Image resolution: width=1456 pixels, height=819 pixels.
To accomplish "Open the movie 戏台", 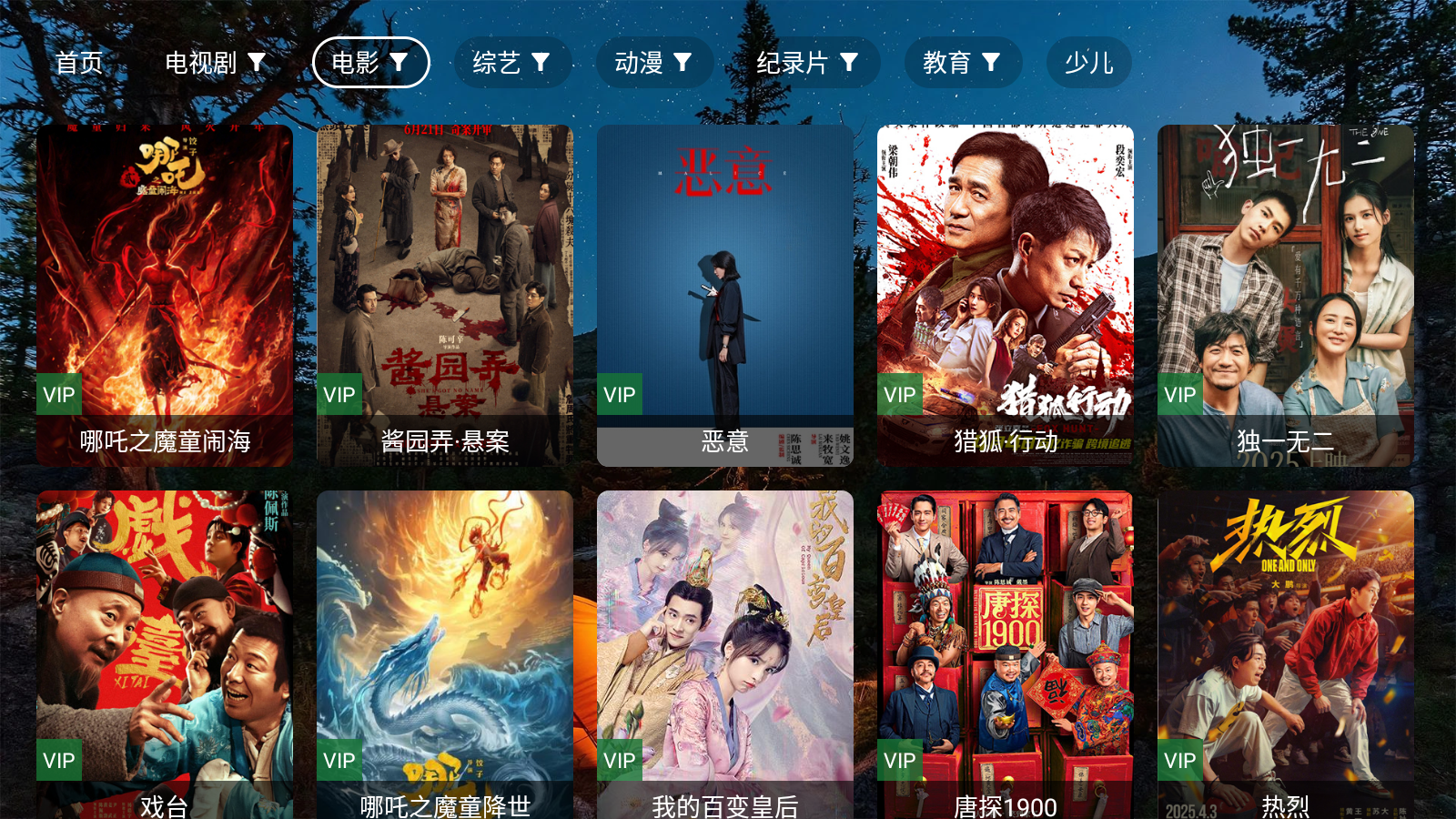I will click(165, 655).
